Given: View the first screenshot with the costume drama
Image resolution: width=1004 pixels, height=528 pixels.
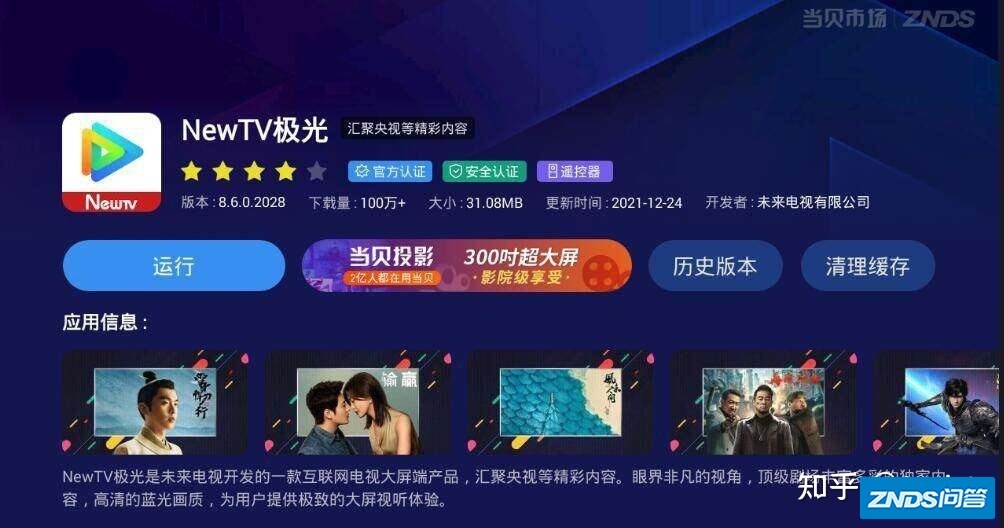Looking at the screenshot, I should pyautogui.click(x=154, y=403).
